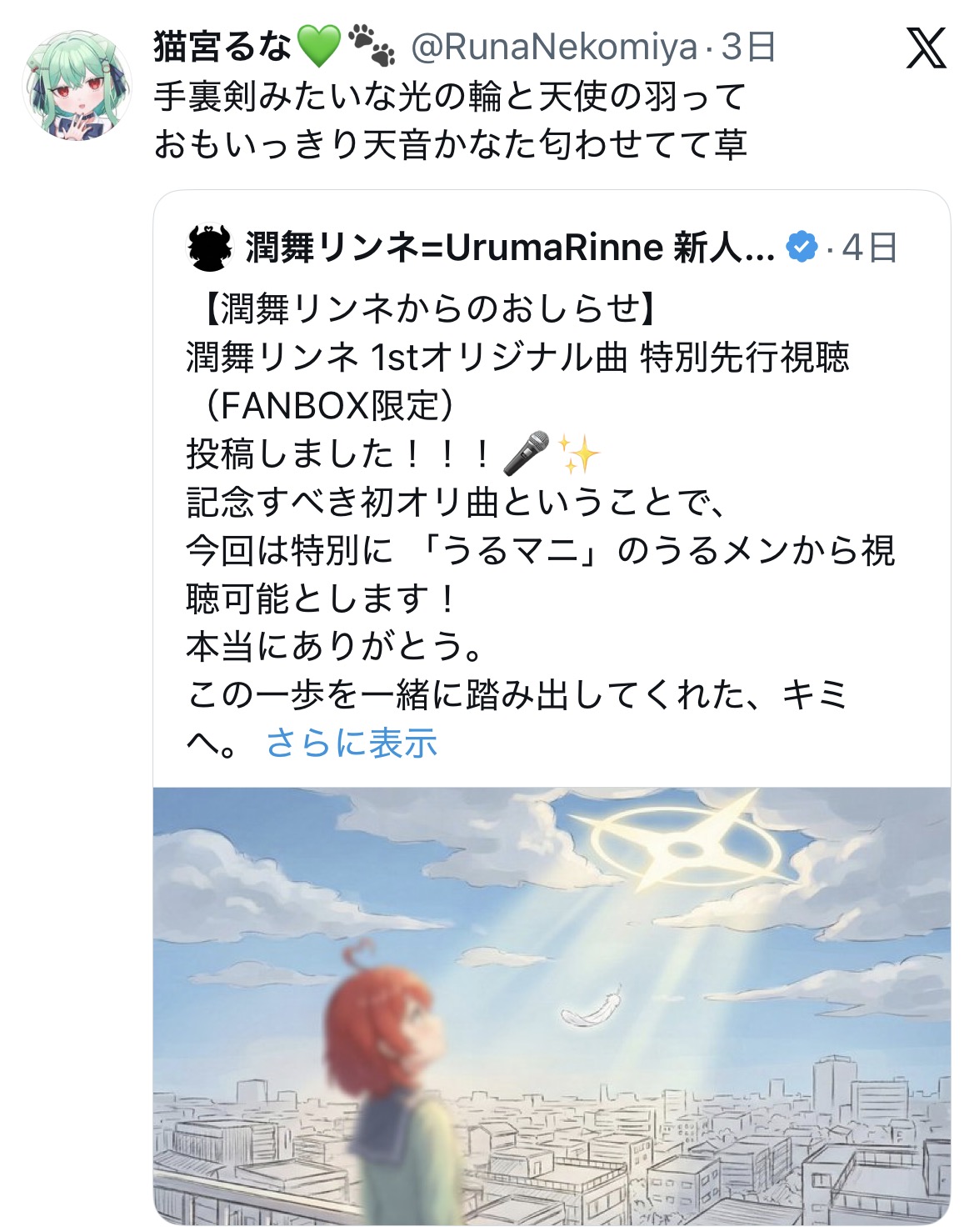Expand the text with さらに表示

pos(352,743)
